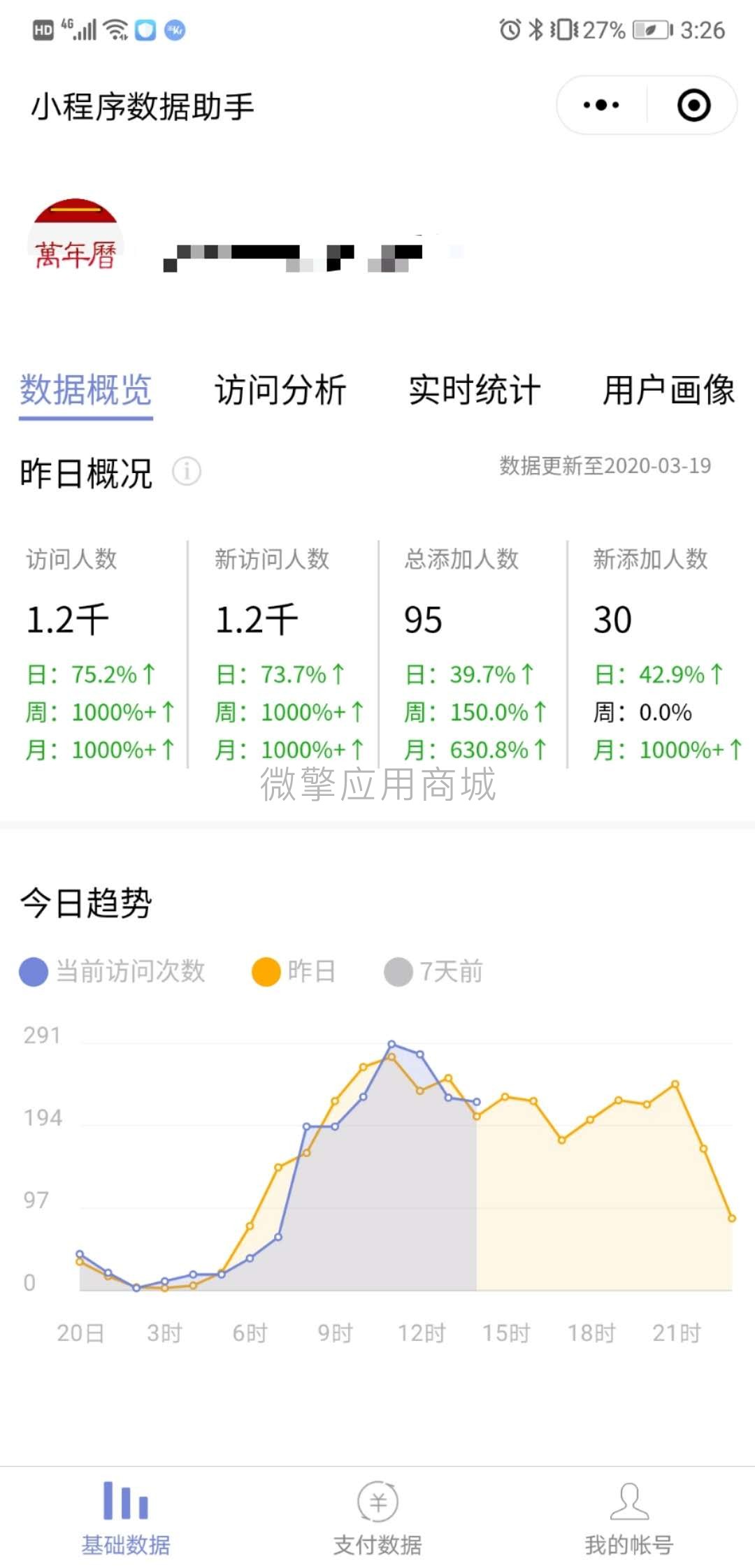Switch to the 访问分析 tab
The width and height of the screenshot is (755, 1568).
point(280,390)
